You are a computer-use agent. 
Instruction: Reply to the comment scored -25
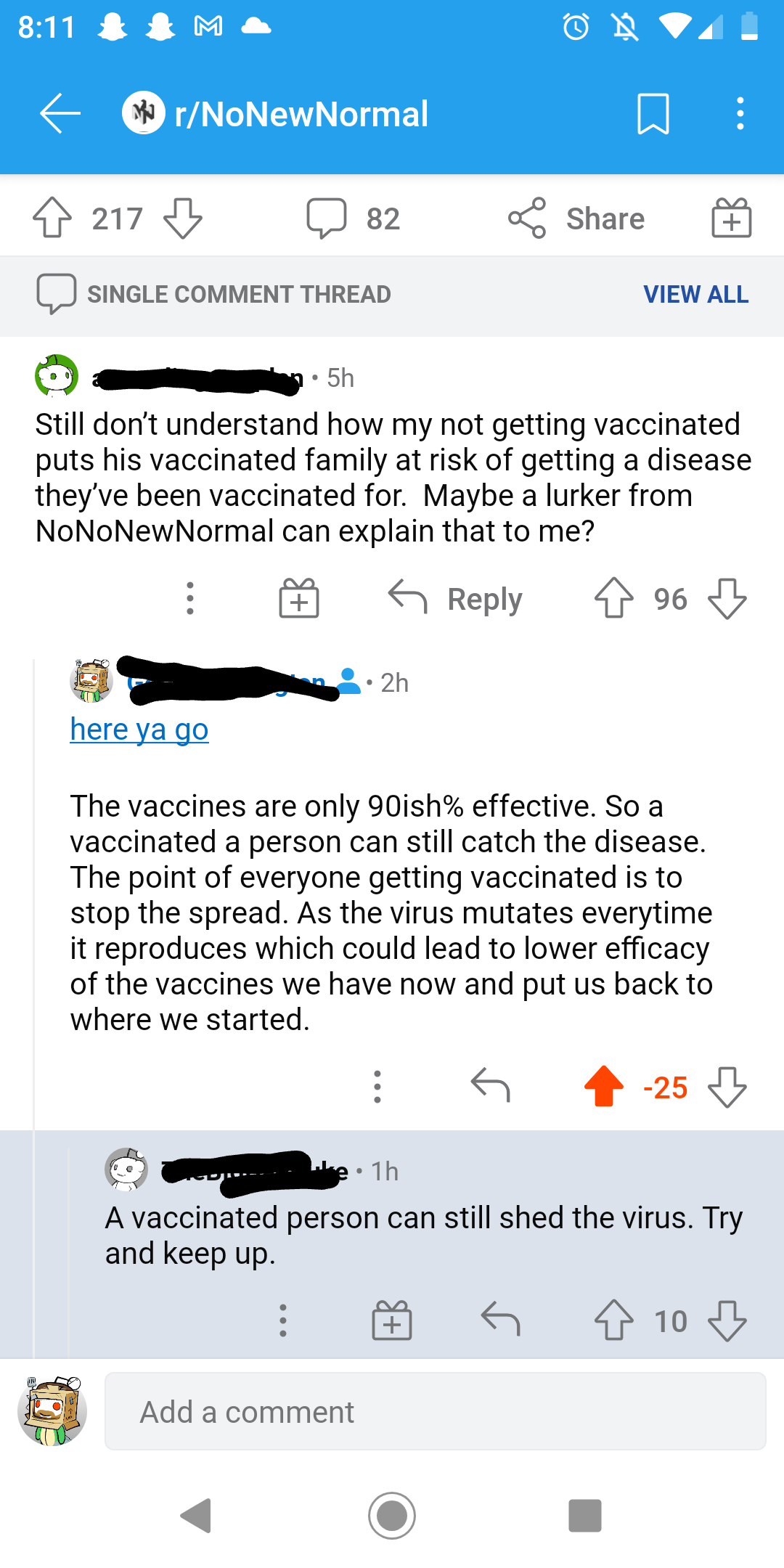click(491, 1087)
